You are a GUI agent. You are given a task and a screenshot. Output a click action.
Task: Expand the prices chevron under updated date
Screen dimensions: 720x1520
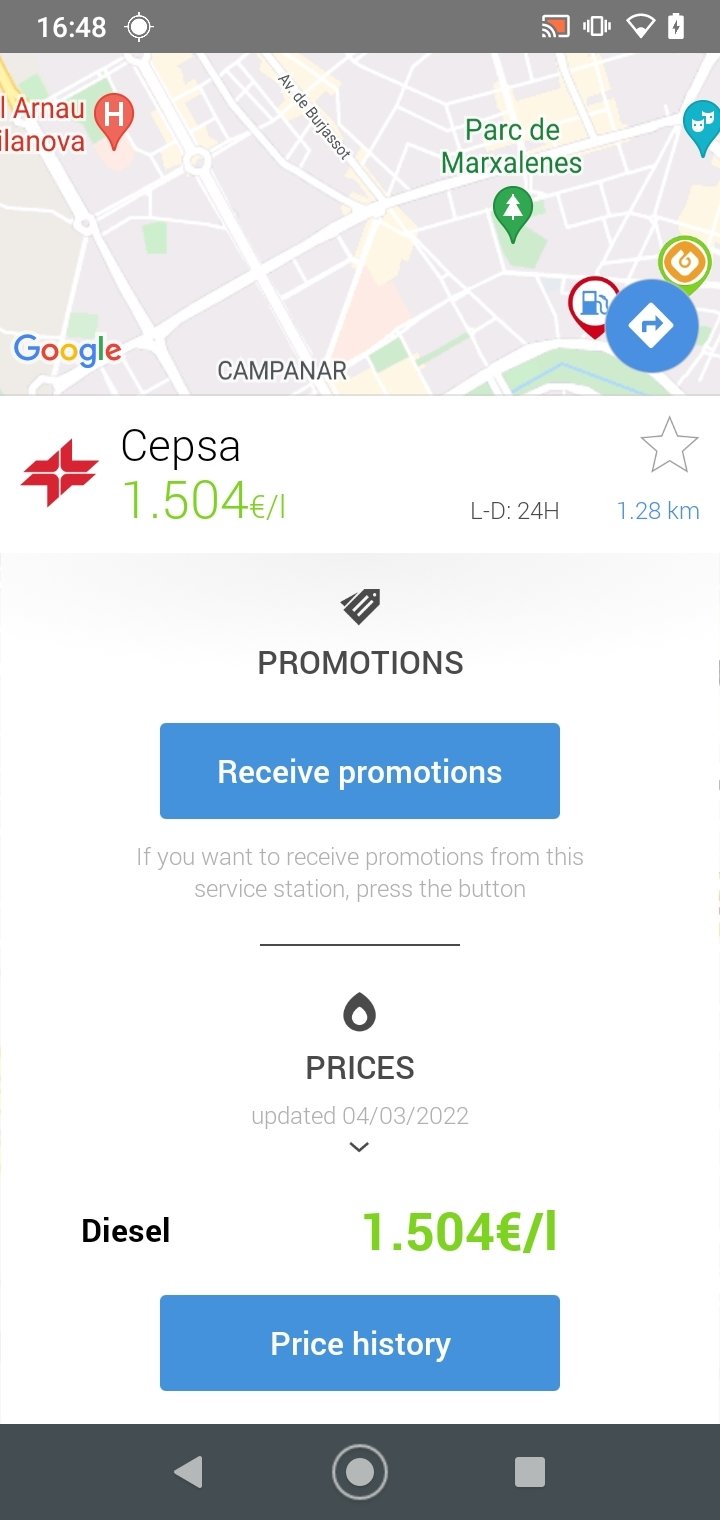point(360,1147)
